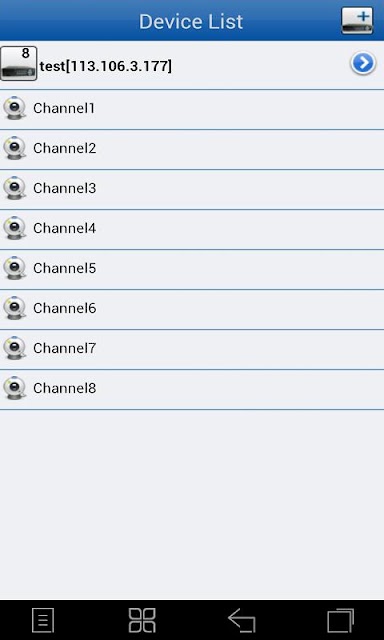The height and width of the screenshot is (640, 384).
Task: Tap Channel8
Action: (192, 389)
